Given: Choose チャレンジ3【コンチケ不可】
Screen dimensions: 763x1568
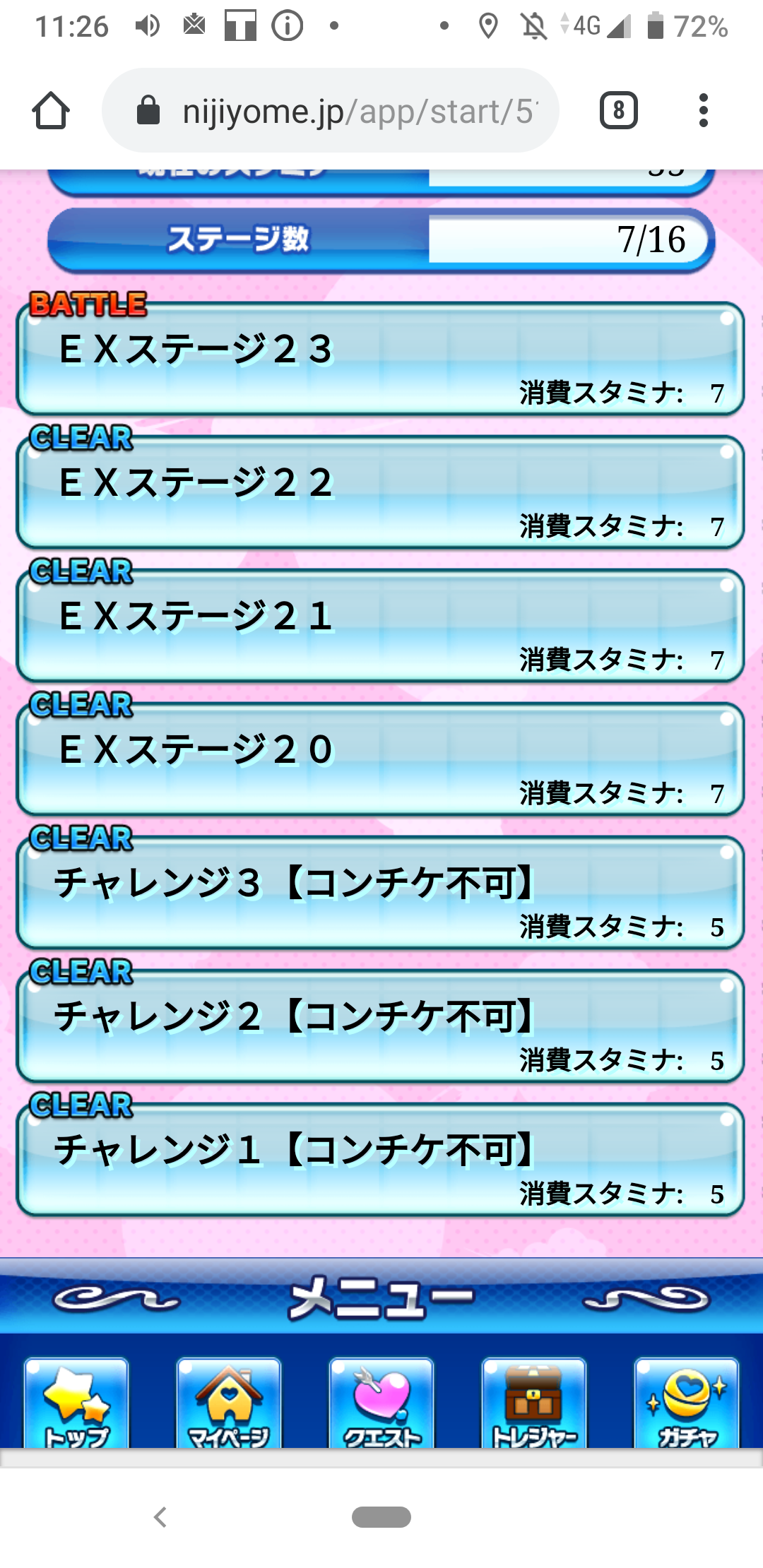Looking at the screenshot, I should pos(380,893).
